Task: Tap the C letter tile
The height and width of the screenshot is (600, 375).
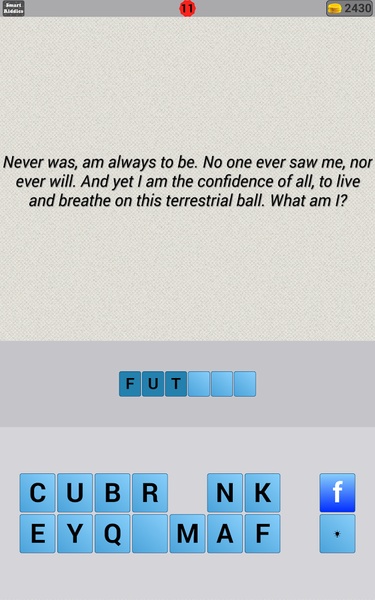Action: (x=38, y=492)
